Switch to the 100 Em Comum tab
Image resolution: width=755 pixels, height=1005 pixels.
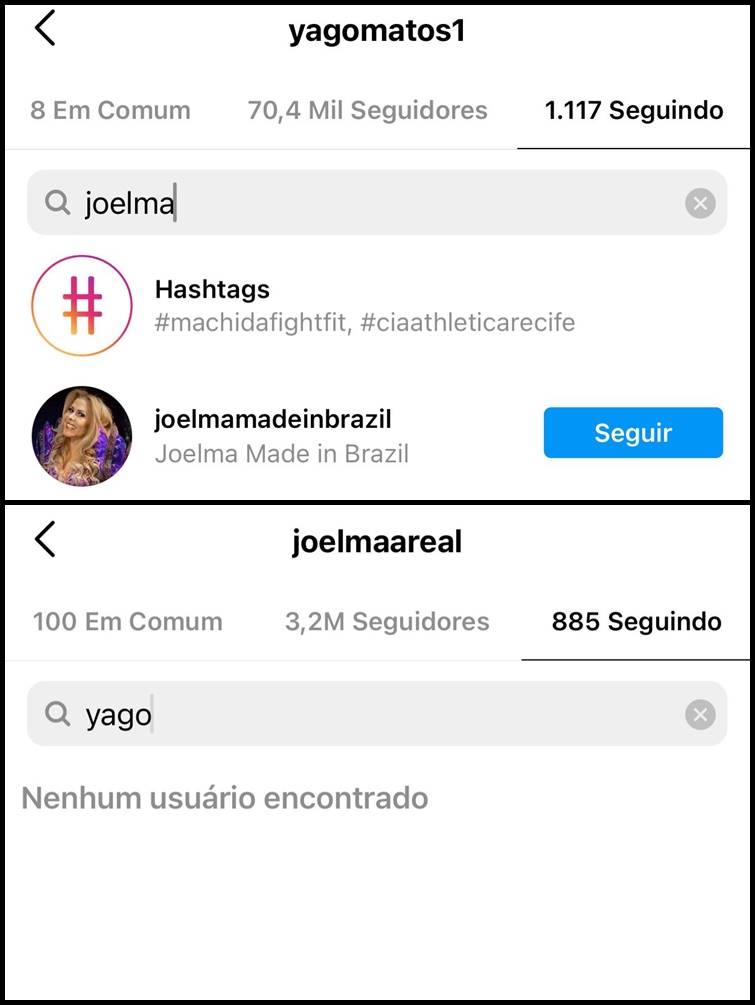point(127,621)
